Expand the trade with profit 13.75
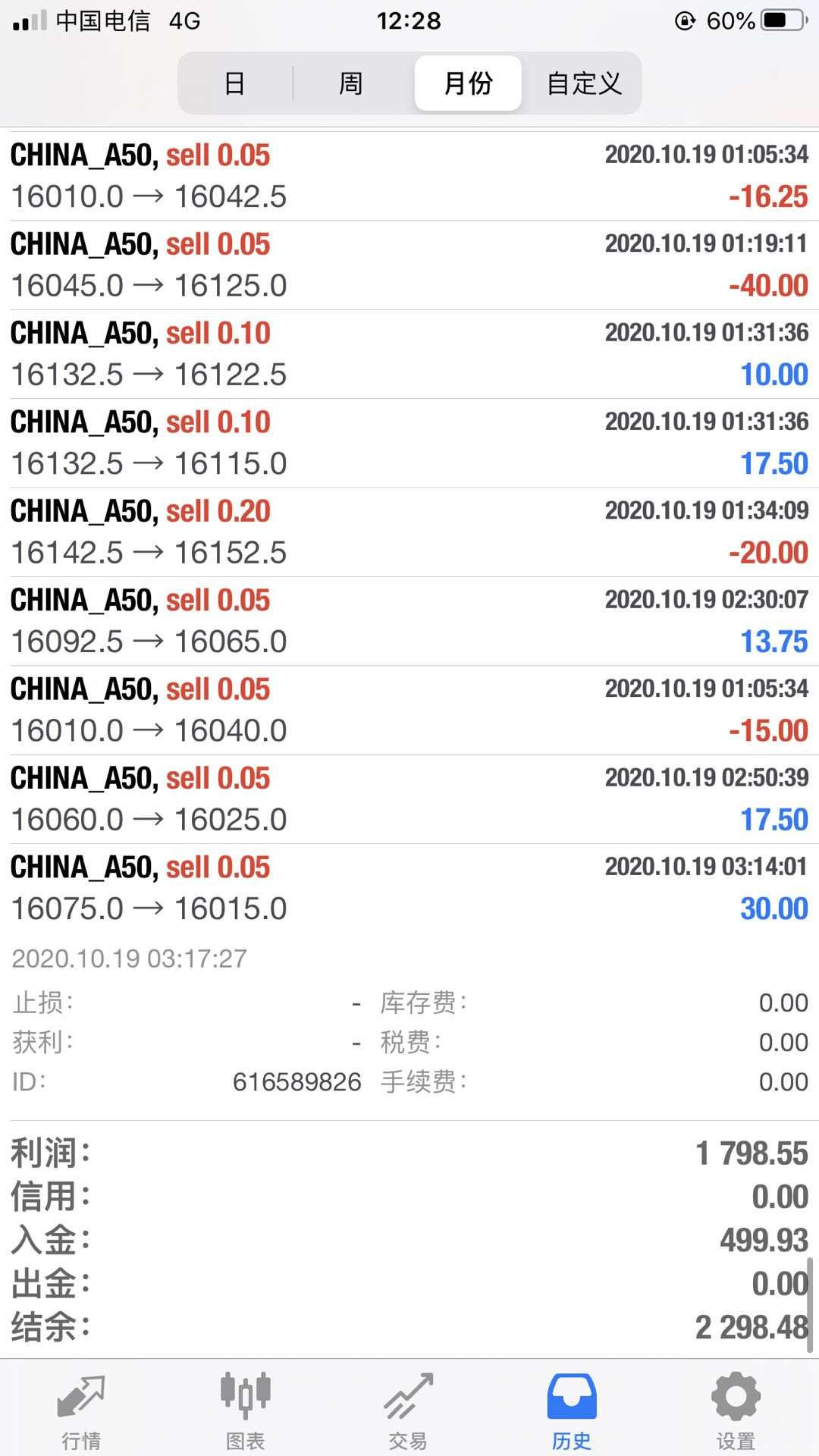 [x=409, y=620]
